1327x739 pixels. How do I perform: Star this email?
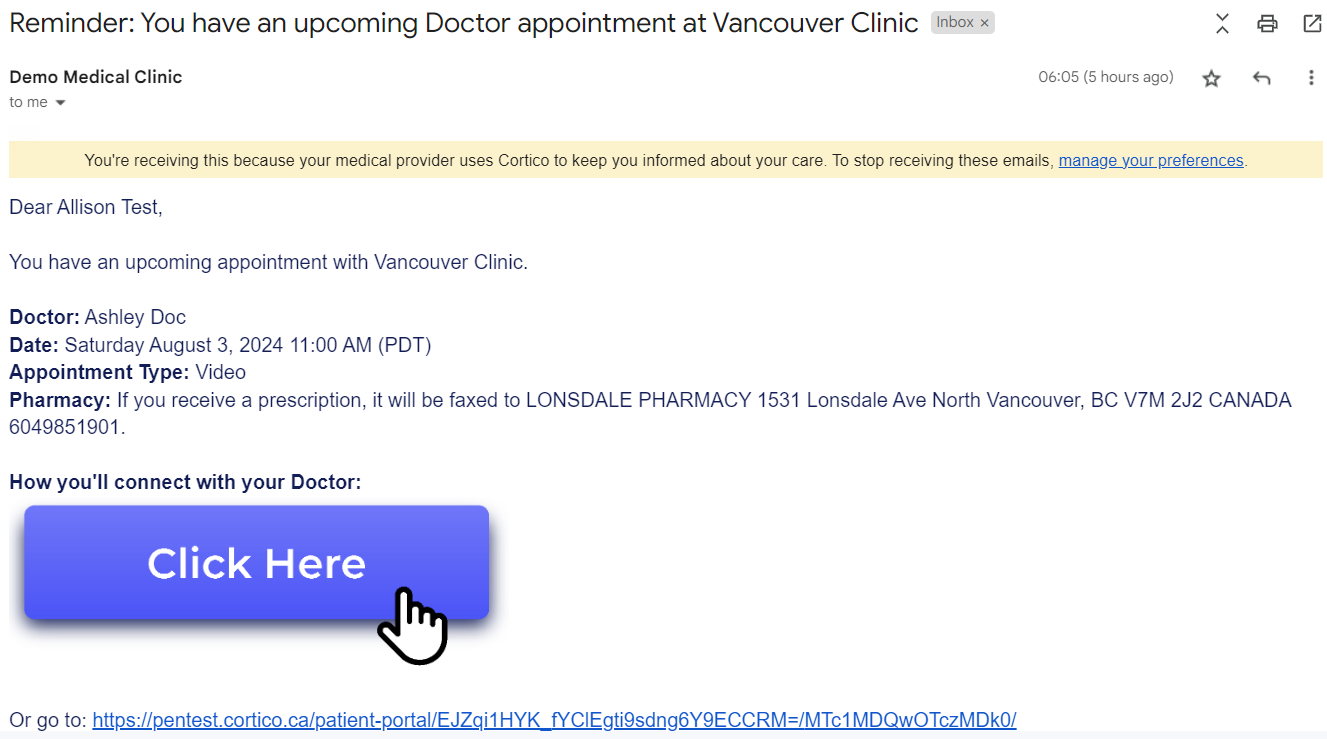coord(1211,78)
